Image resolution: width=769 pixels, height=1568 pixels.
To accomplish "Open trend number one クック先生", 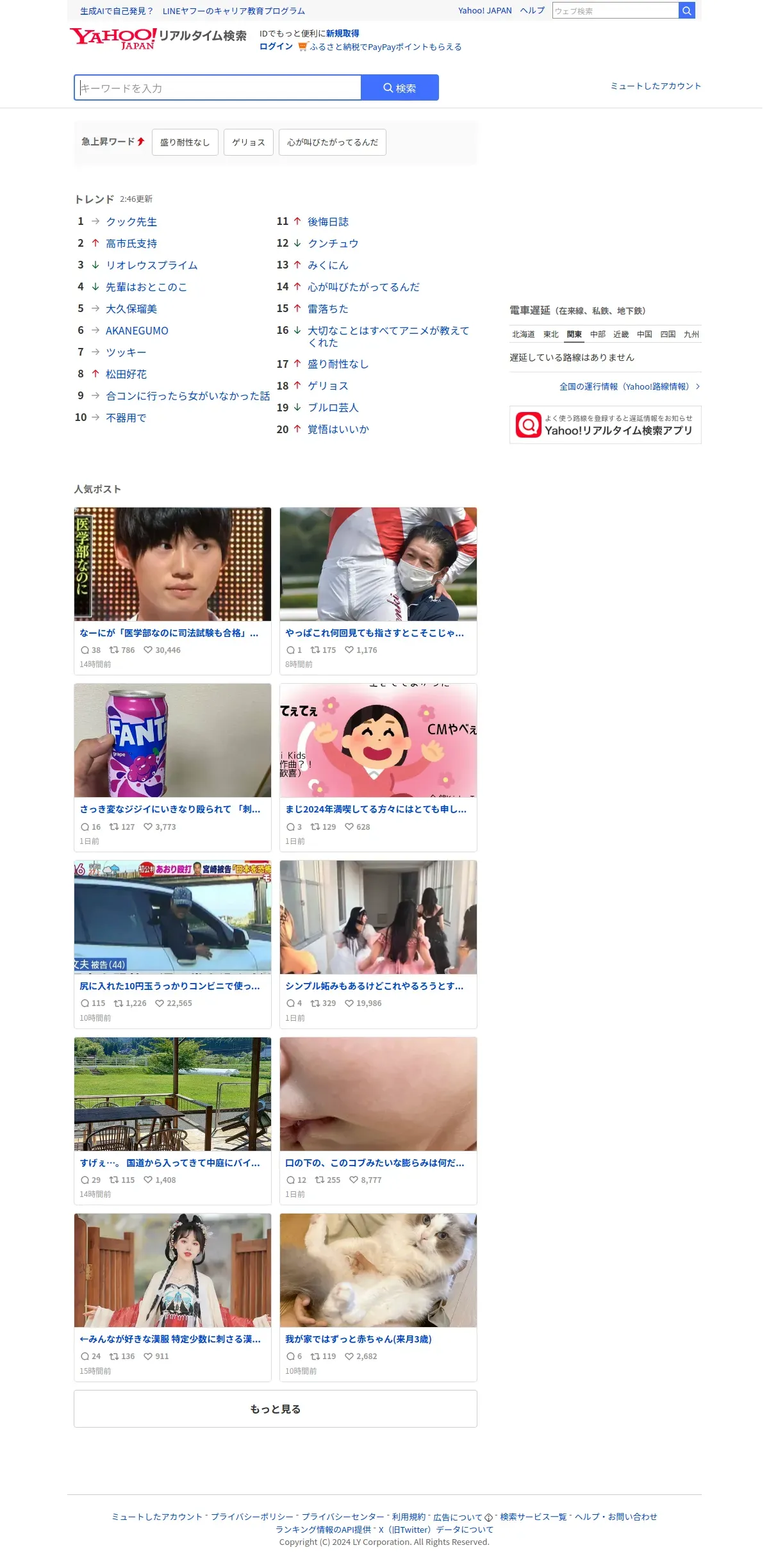I will click(x=131, y=222).
